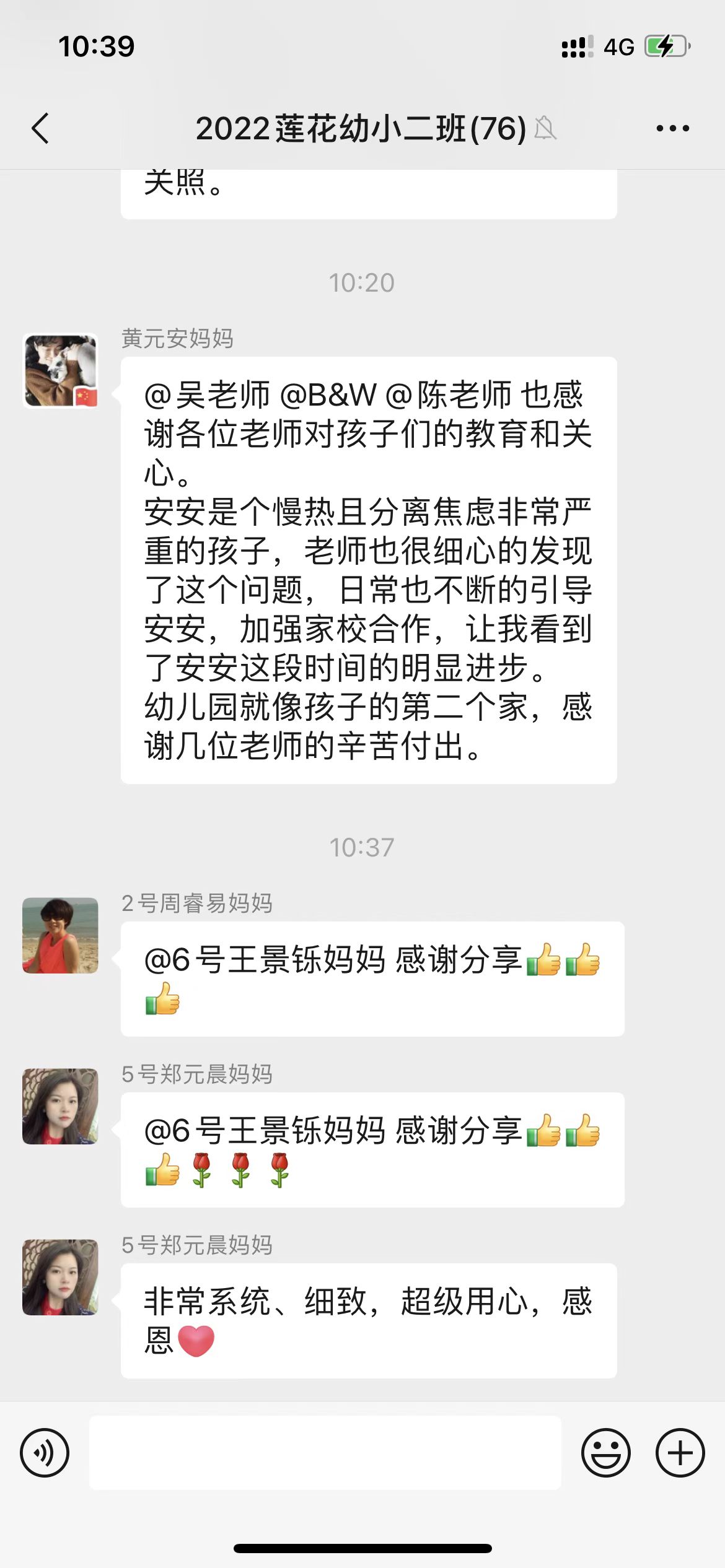View 2号周睿易妈妈's profile avatar
725x1568 pixels.
click(x=61, y=935)
